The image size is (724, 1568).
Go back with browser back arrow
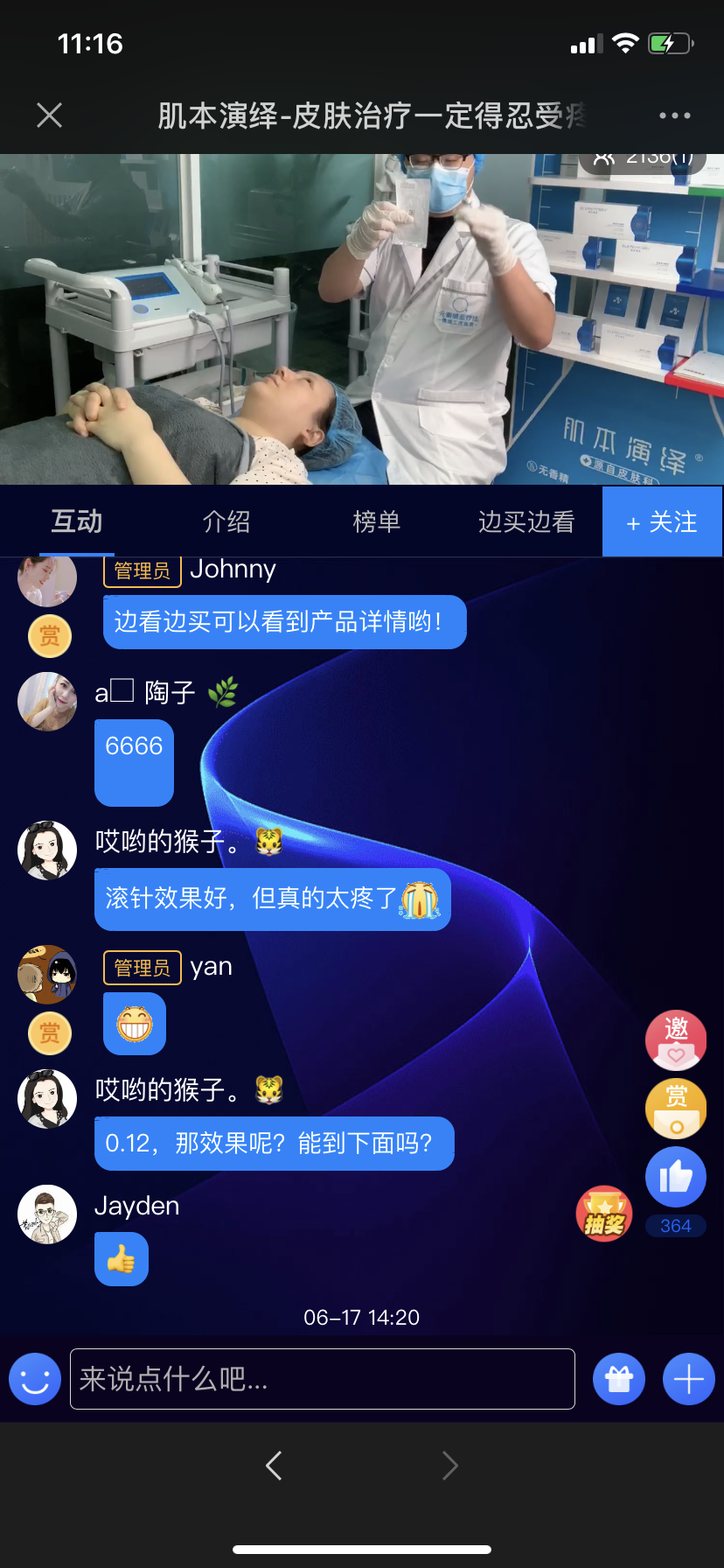274,1465
